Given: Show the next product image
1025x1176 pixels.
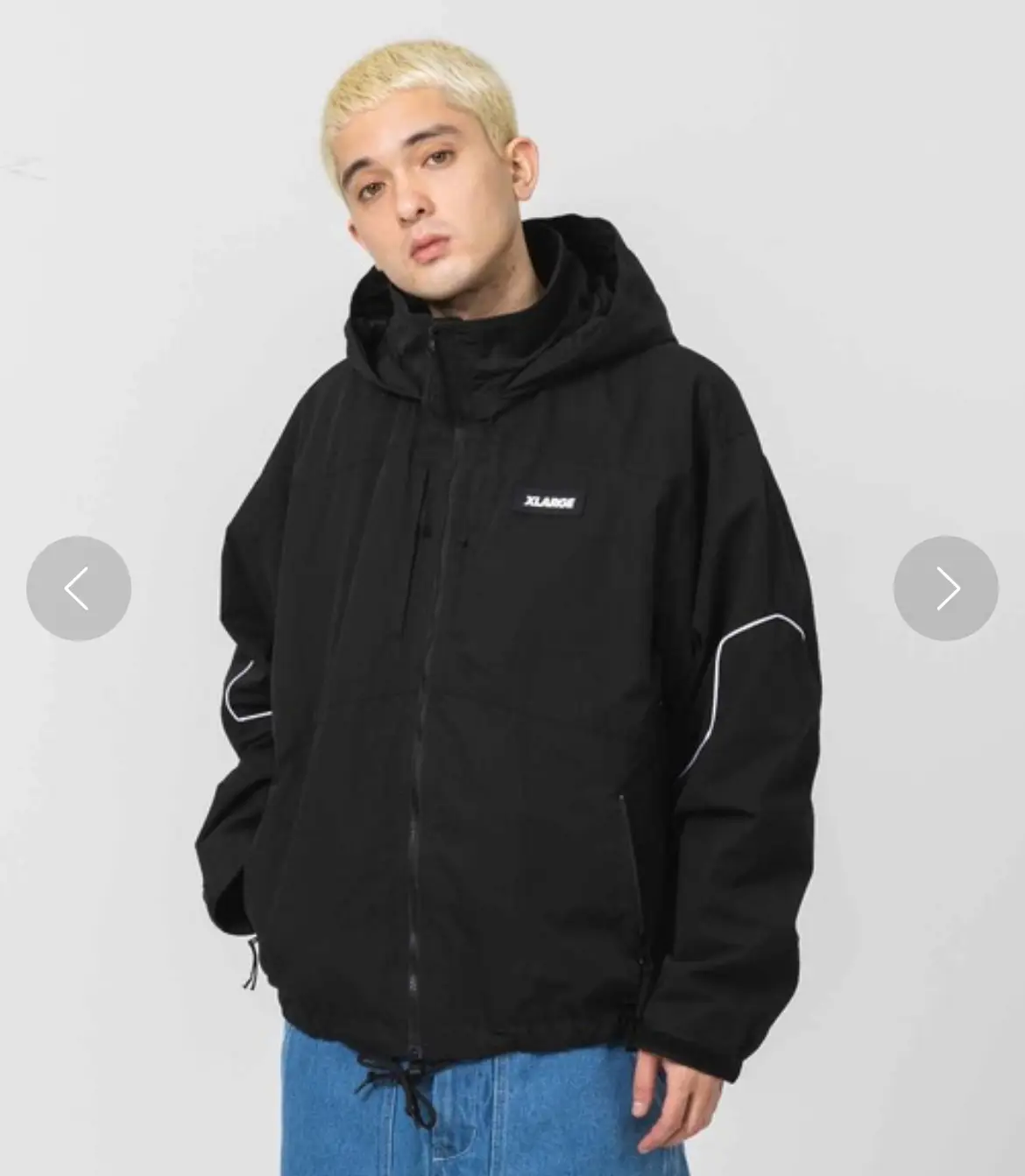Looking at the screenshot, I should pyautogui.click(x=945, y=588).
